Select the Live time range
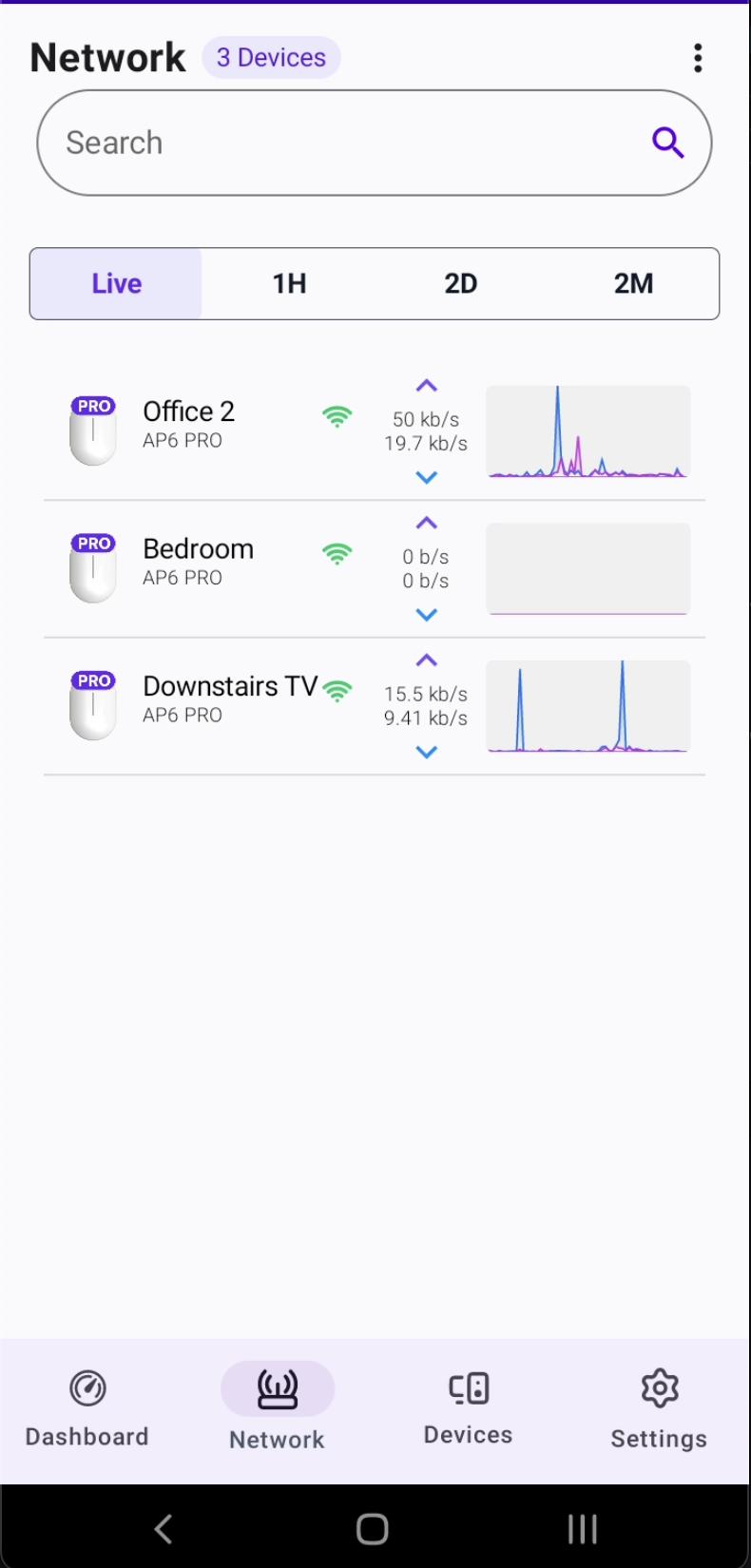751x1568 pixels. click(116, 283)
